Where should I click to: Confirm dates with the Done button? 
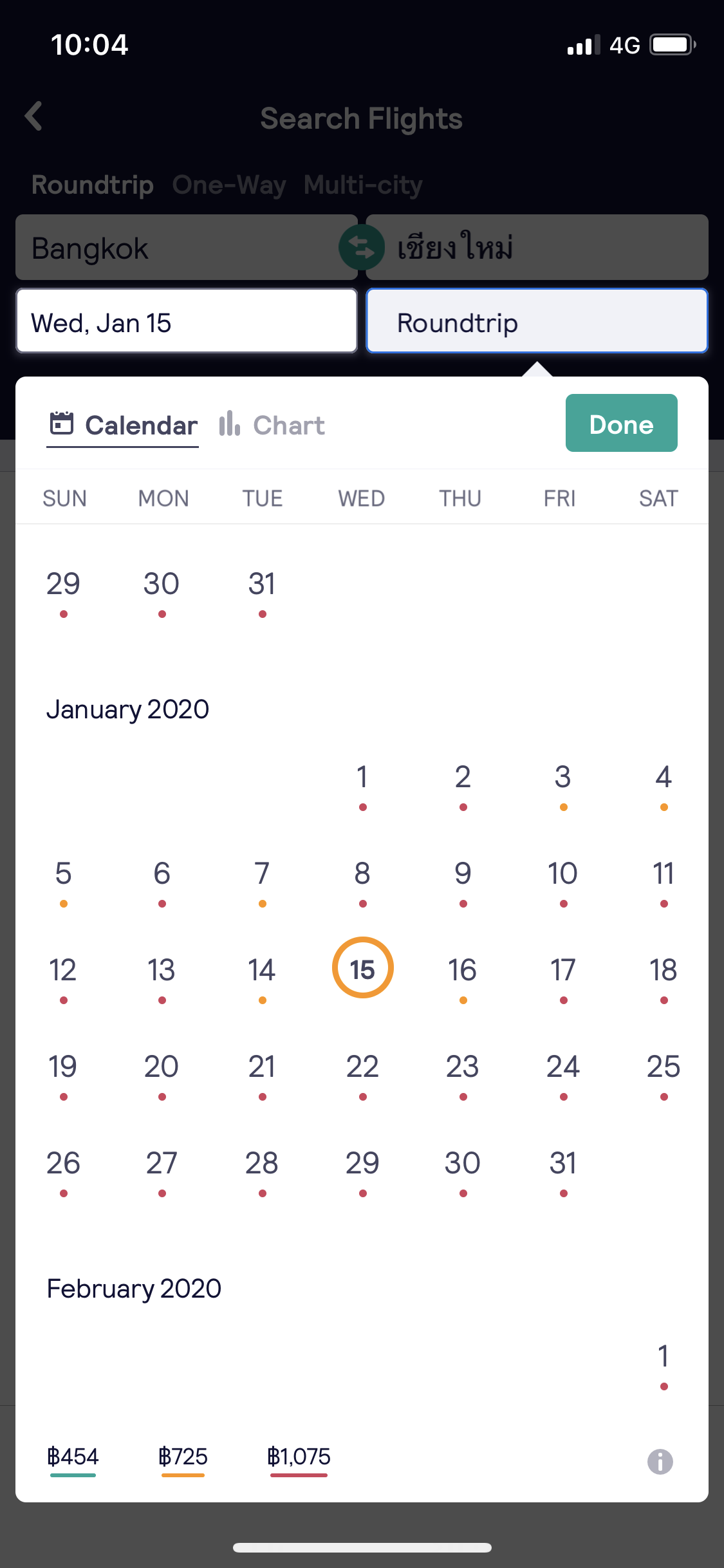[621, 423]
